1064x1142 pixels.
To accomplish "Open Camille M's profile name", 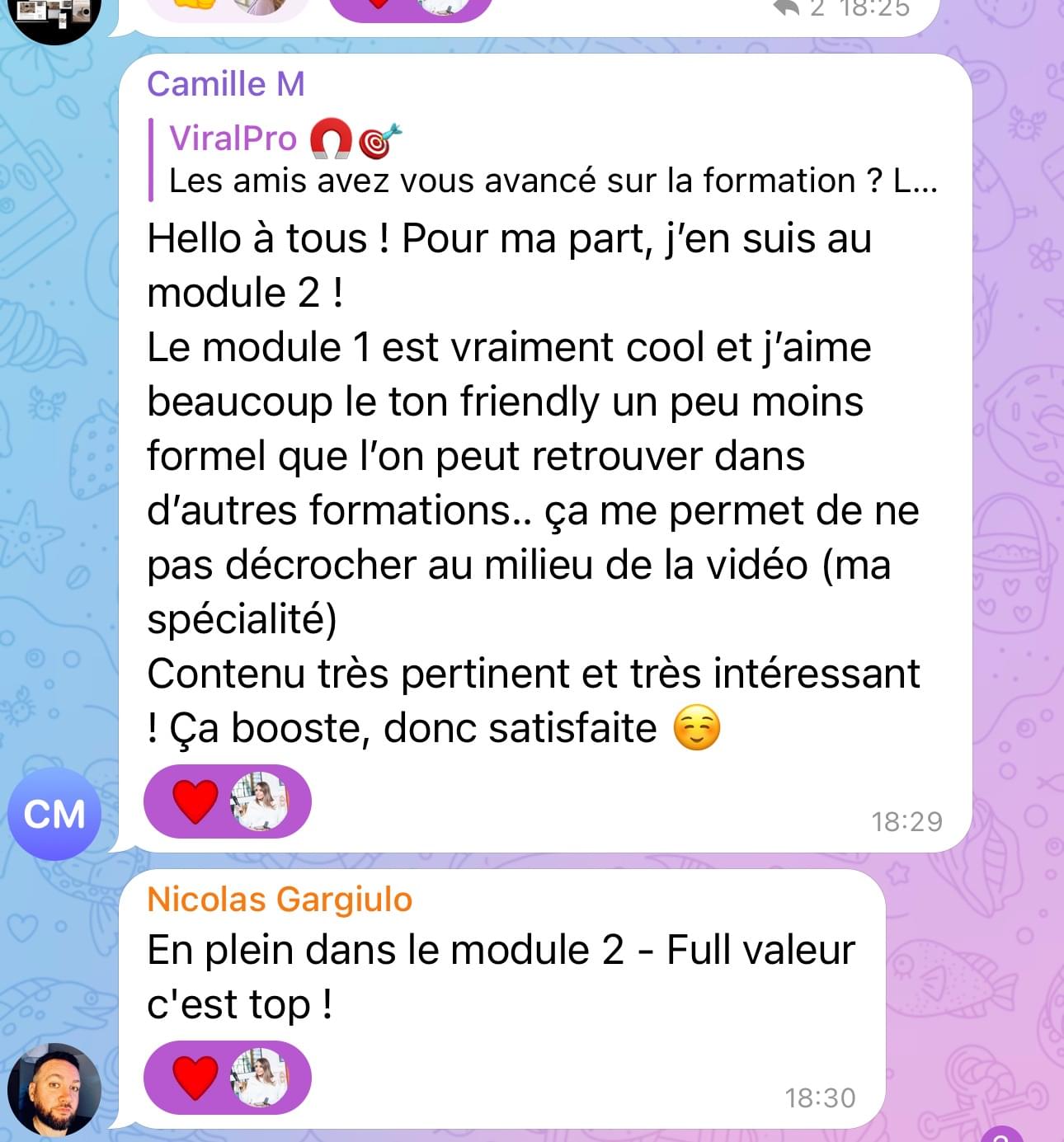I will 225,84.
